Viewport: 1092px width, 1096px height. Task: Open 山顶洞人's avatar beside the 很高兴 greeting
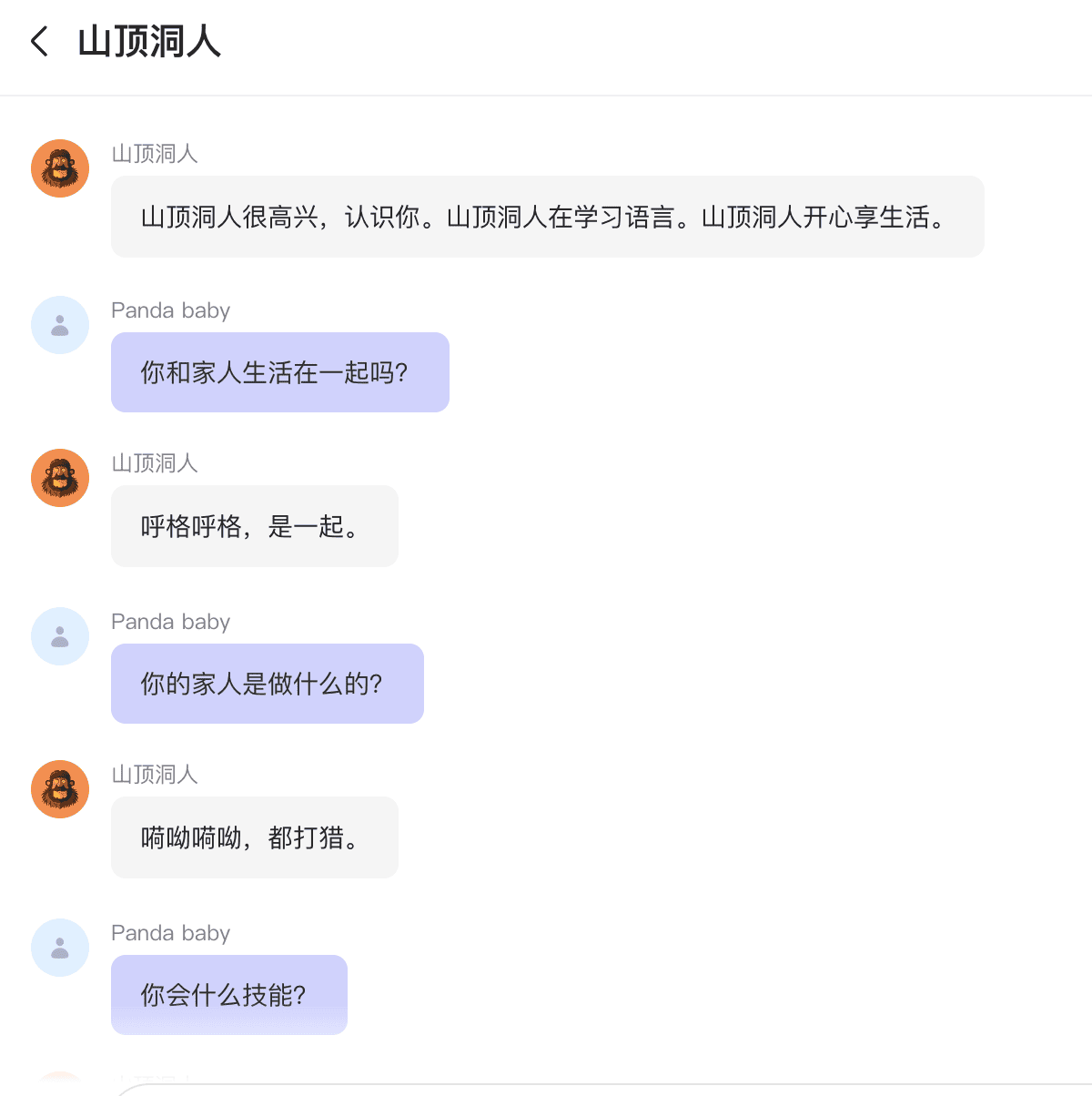[x=60, y=168]
